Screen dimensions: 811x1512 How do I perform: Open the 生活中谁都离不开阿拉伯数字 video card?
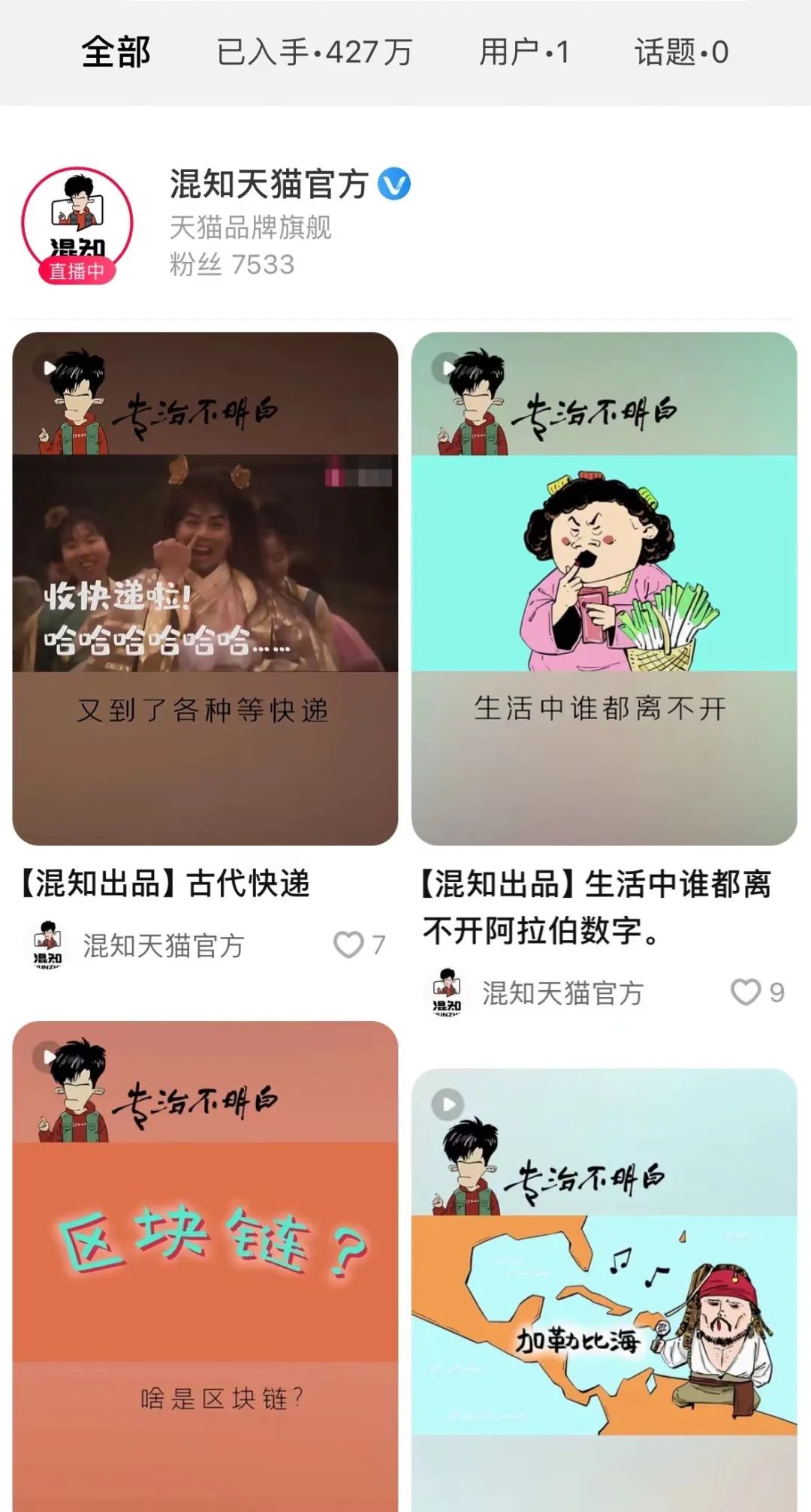coord(604,588)
